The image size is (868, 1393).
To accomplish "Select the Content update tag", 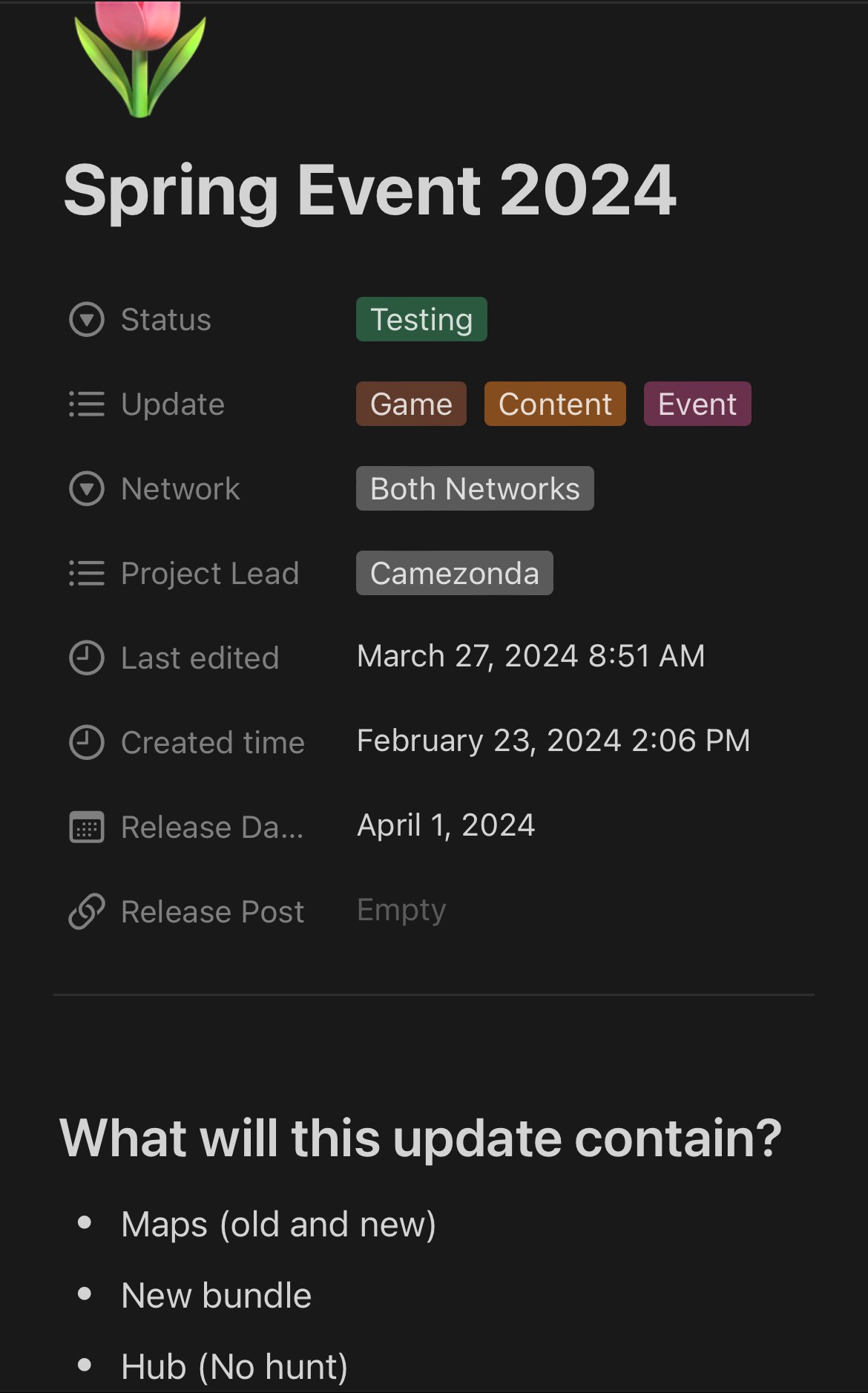I will [x=555, y=404].
